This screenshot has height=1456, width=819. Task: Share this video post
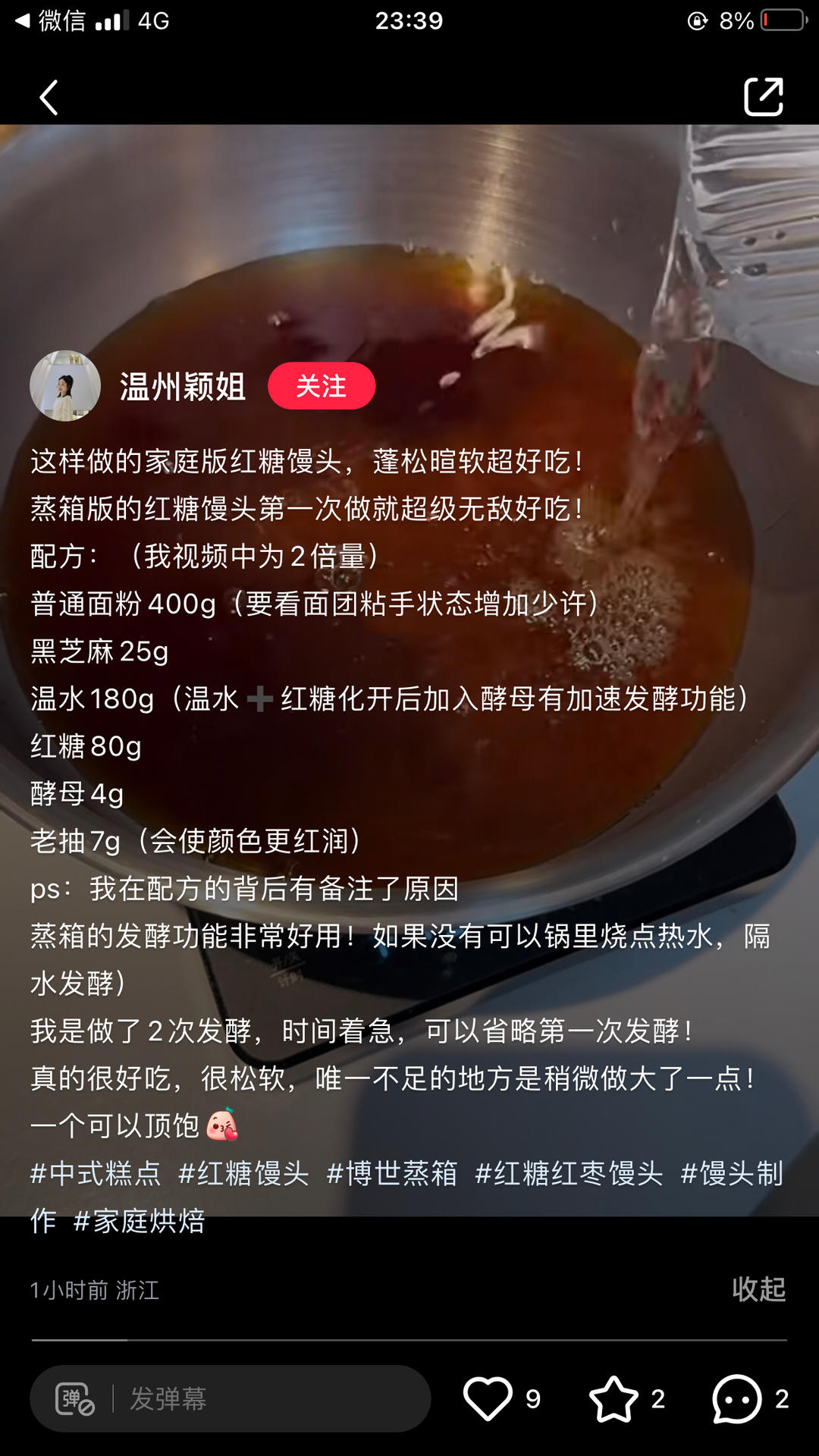tap(763, 97)
